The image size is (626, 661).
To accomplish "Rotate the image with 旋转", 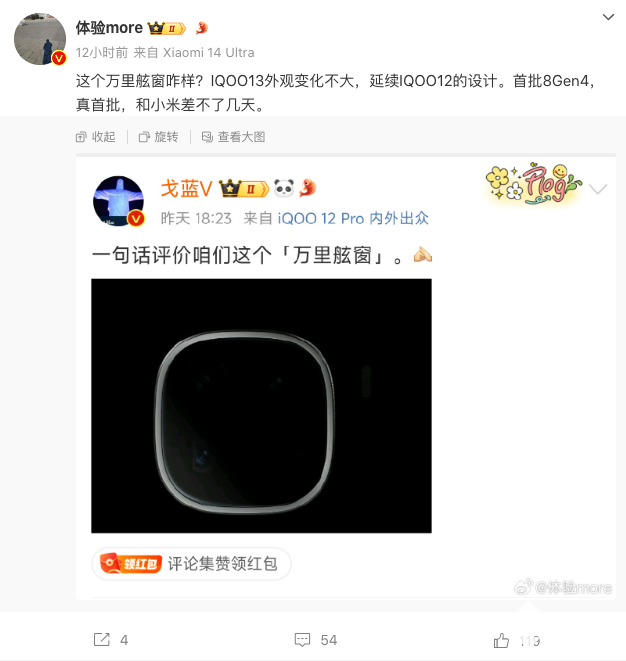I will coord(158,137).
